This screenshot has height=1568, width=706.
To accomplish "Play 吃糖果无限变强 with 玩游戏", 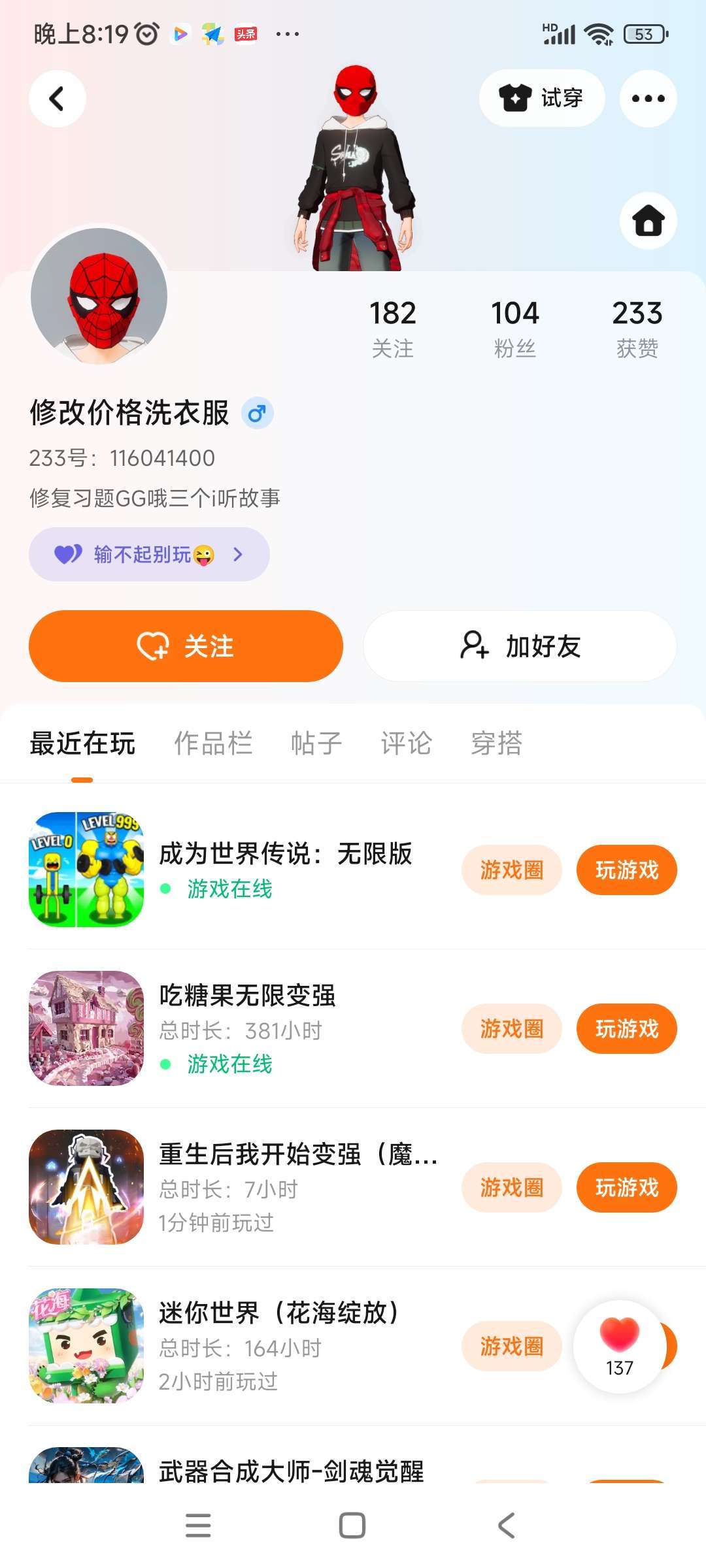I will pos(626,1029).
